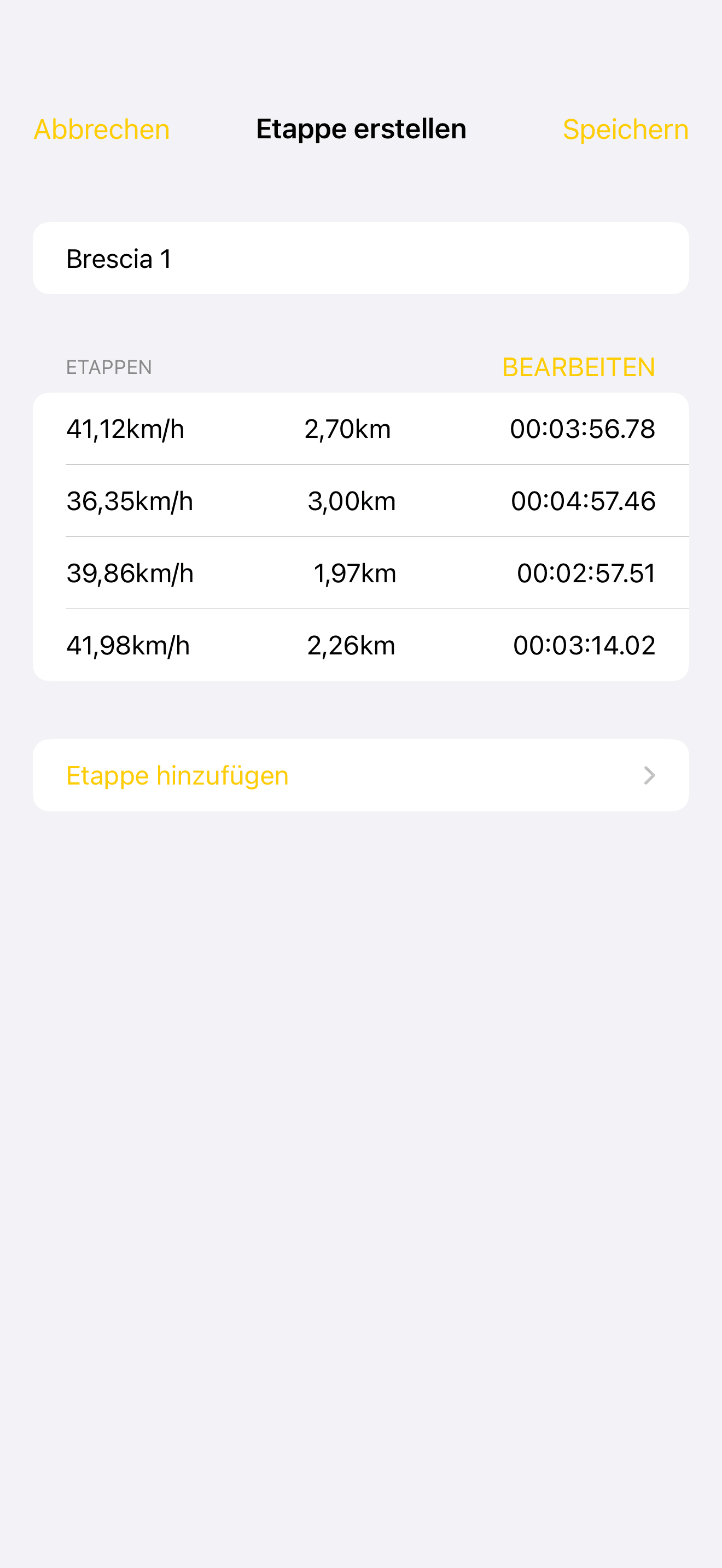Image resolution: width=722 pixels, height=1568 pixels.
Task: Tap the Etappe erstellen title
Action: [x=361, y=129]
